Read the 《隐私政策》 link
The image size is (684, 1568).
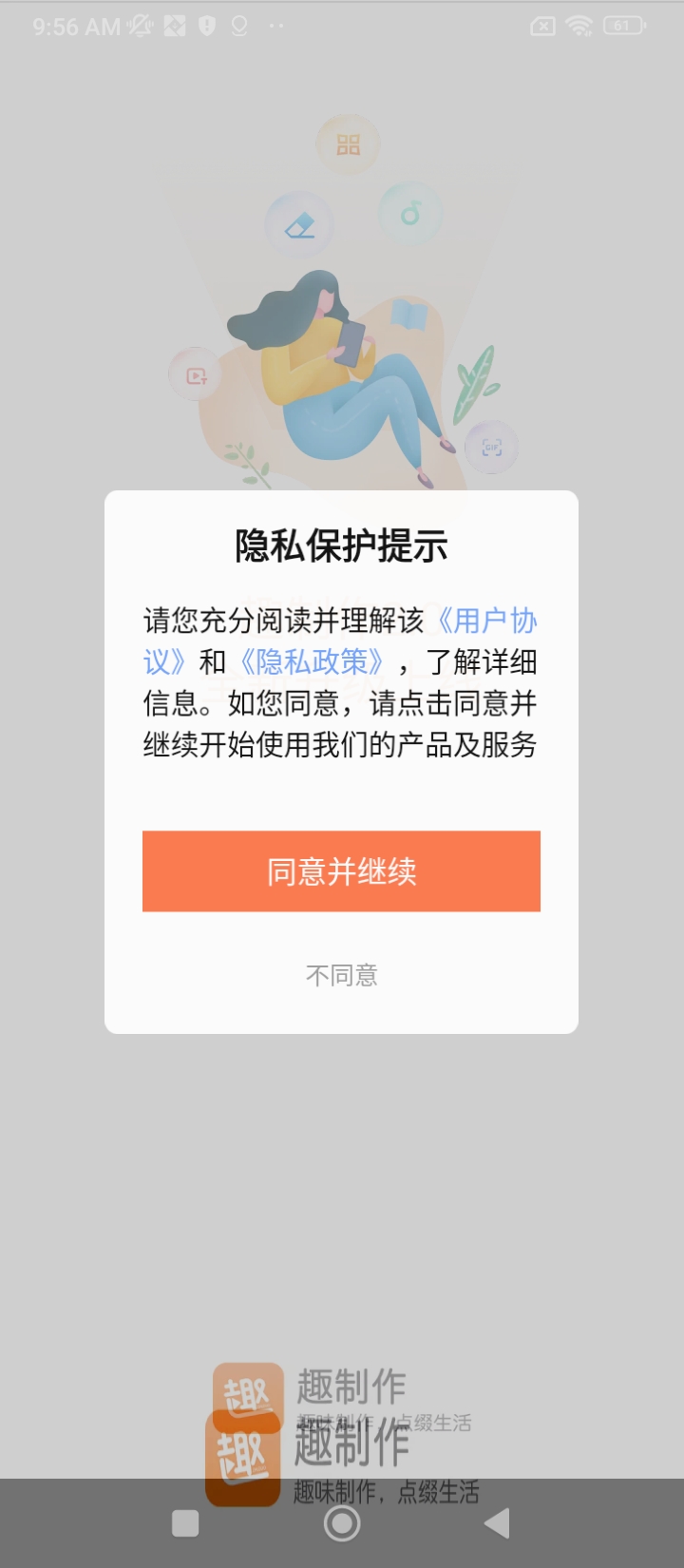pos(312,662)
